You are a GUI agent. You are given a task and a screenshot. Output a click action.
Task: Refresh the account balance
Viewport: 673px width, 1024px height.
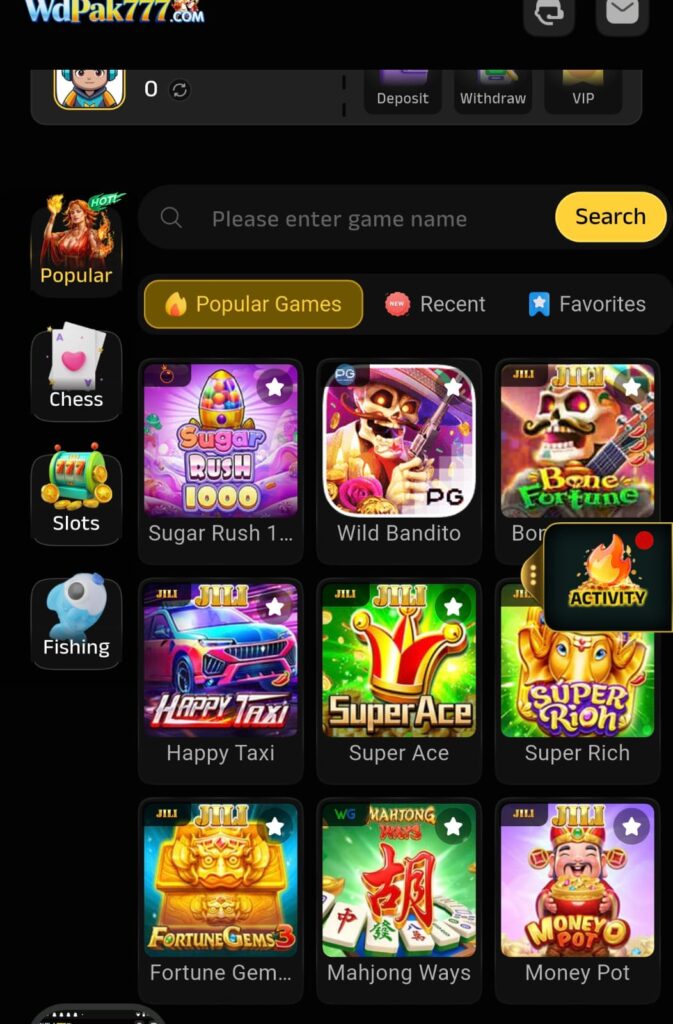180,90
